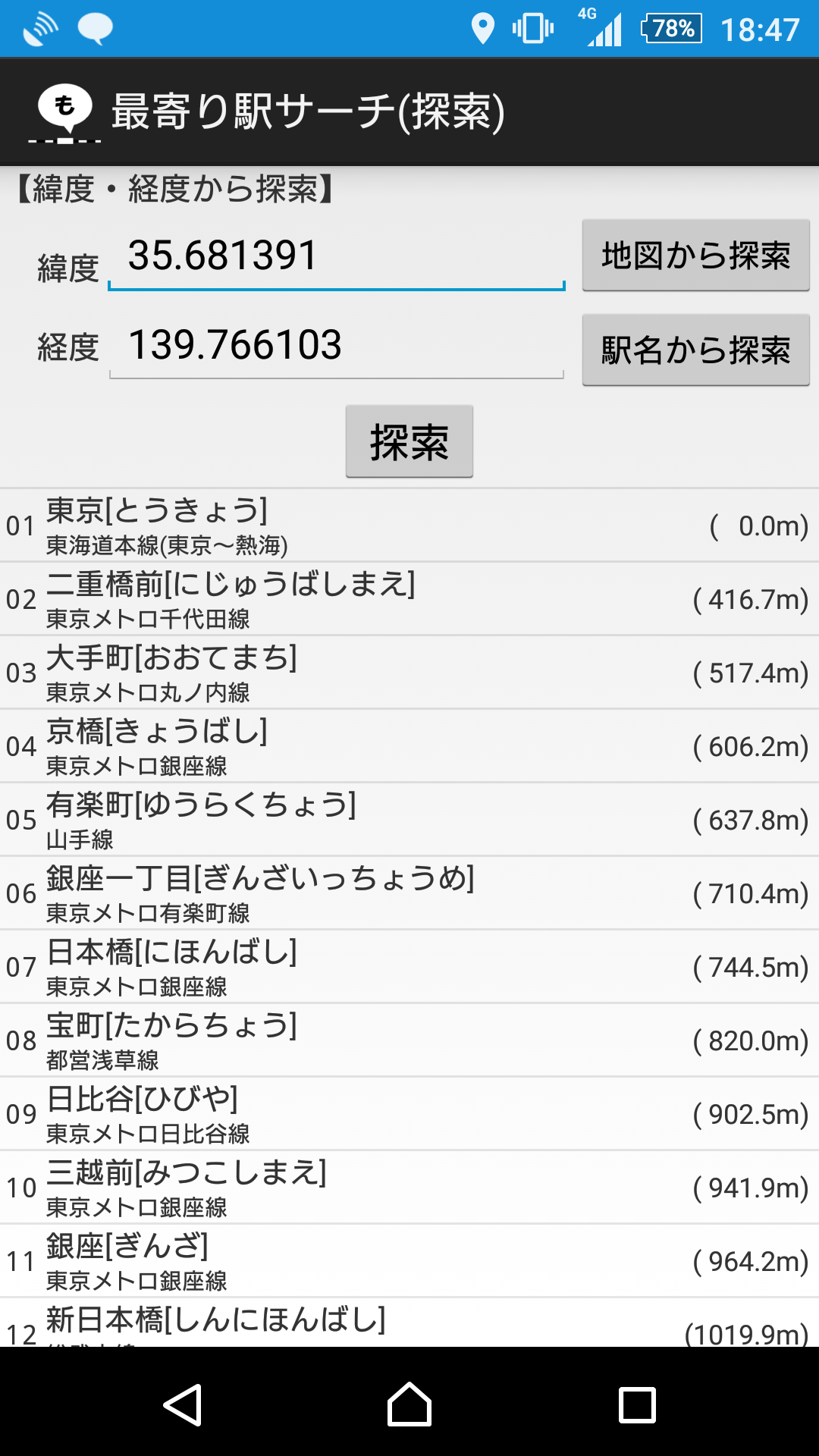The image size is (819, 1456).
Task: Open 地図から探索 map search
Action: pos(695,256)
